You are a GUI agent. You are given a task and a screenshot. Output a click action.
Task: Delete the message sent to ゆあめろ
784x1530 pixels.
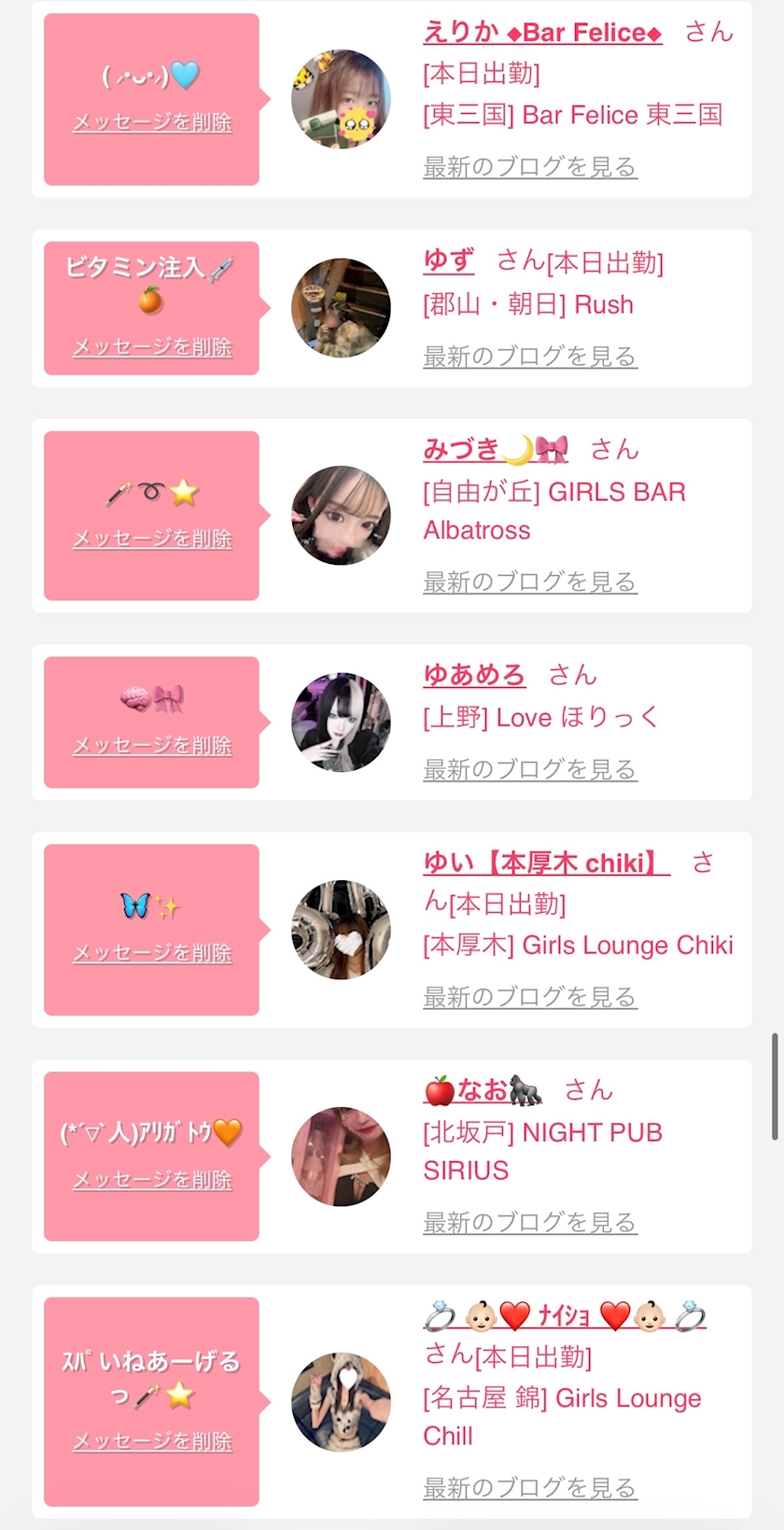152,746
